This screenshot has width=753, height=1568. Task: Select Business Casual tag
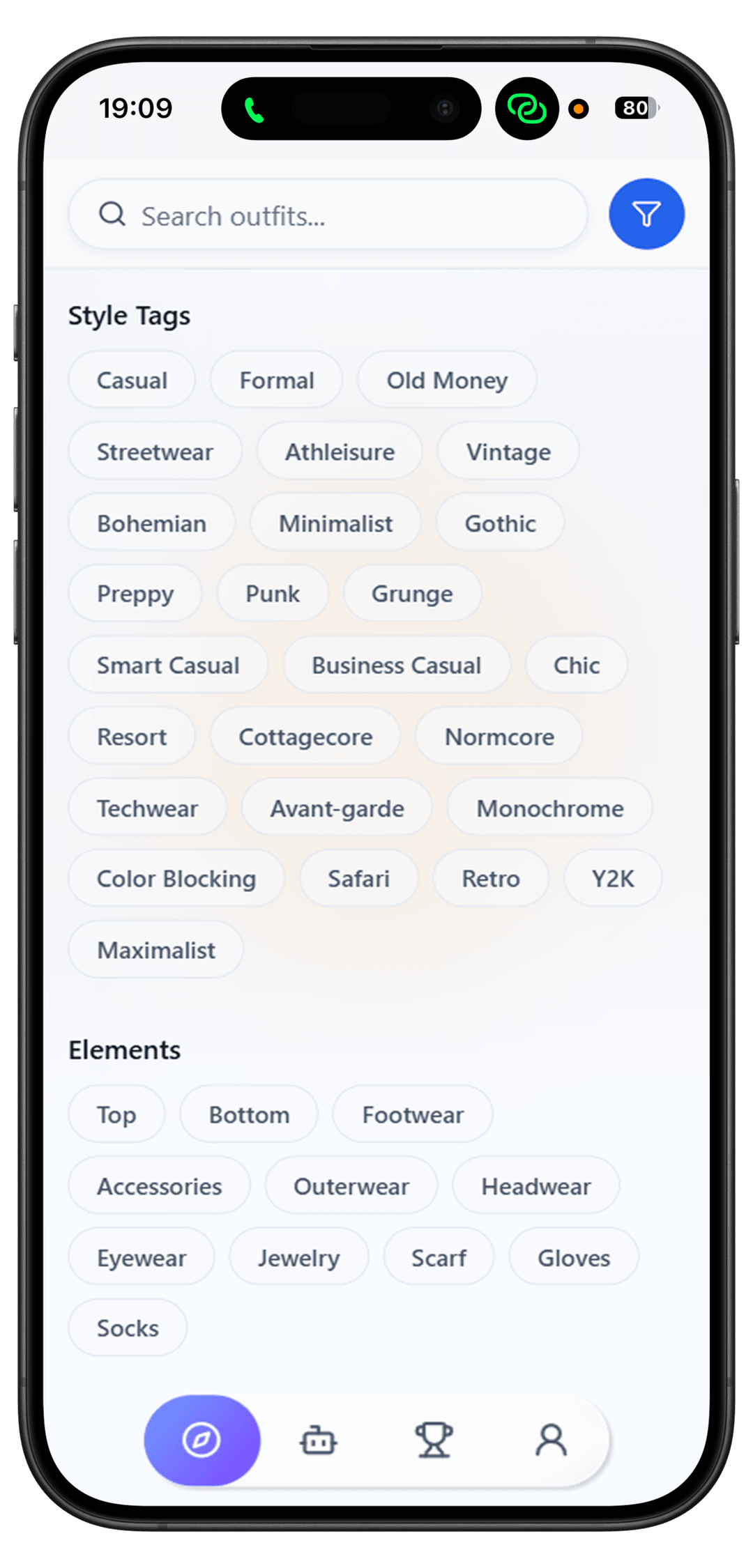click(396, 666)
